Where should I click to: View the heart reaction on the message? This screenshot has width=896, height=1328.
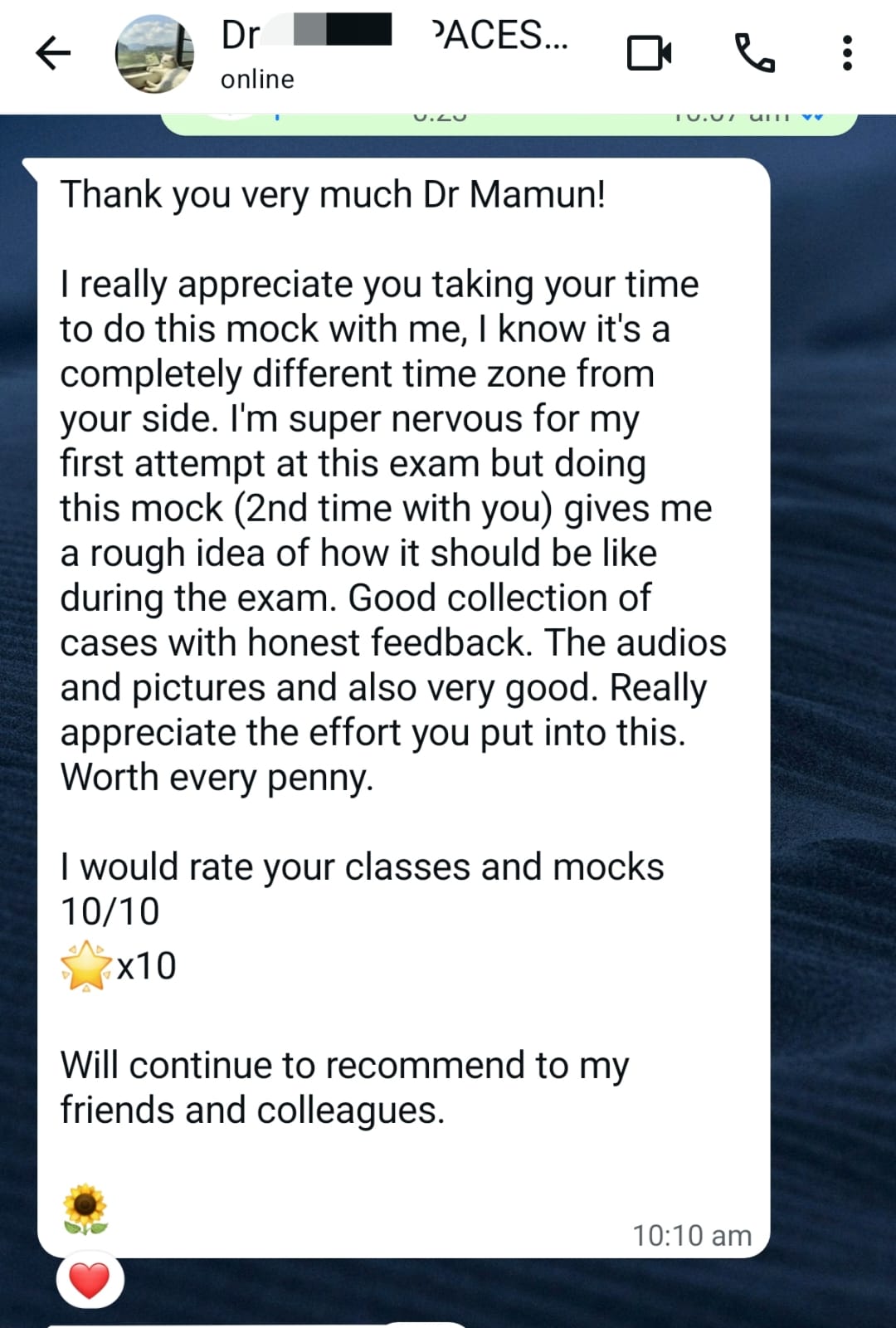pyautogui.click(x=90, y=1281)
